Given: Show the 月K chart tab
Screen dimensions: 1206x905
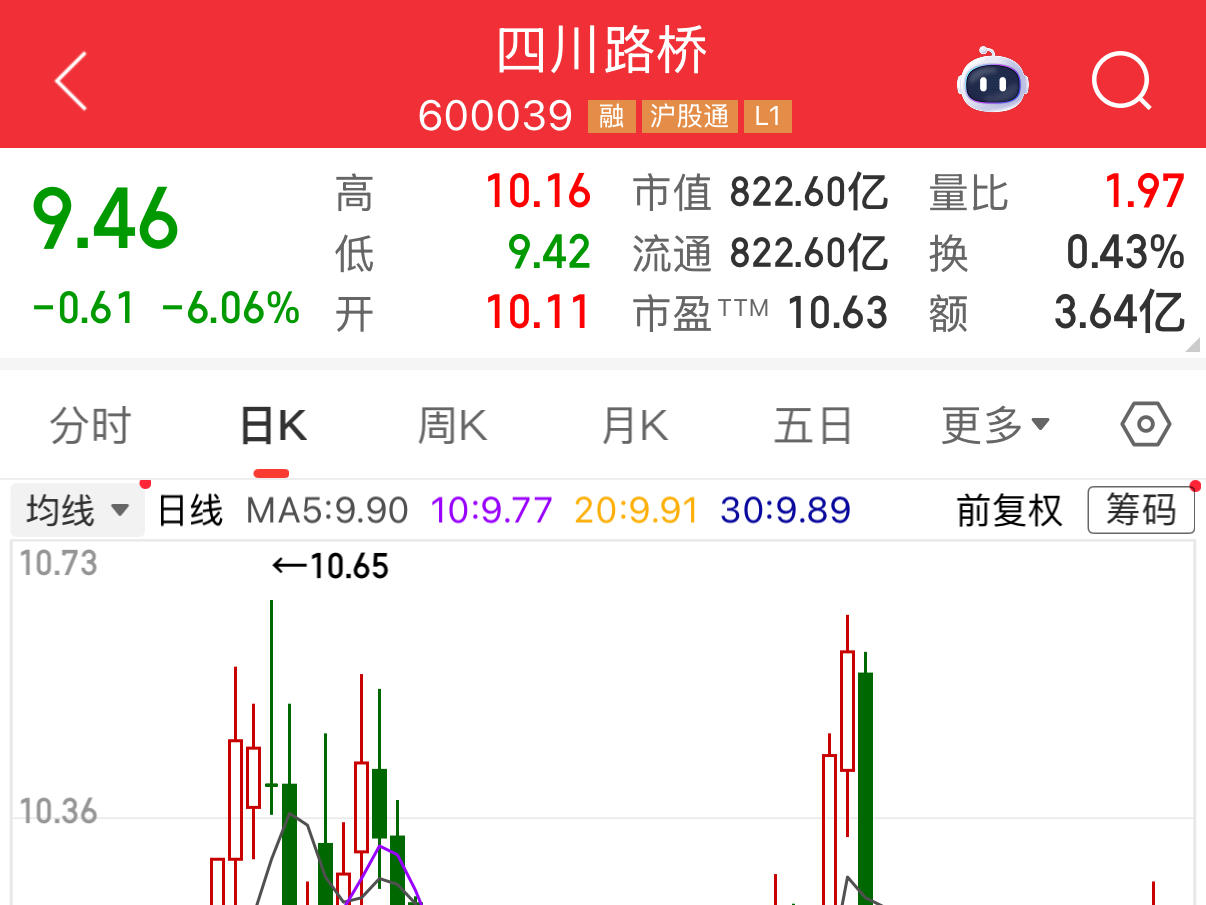Looking at the screenshot, I should (x=634, y=427).
